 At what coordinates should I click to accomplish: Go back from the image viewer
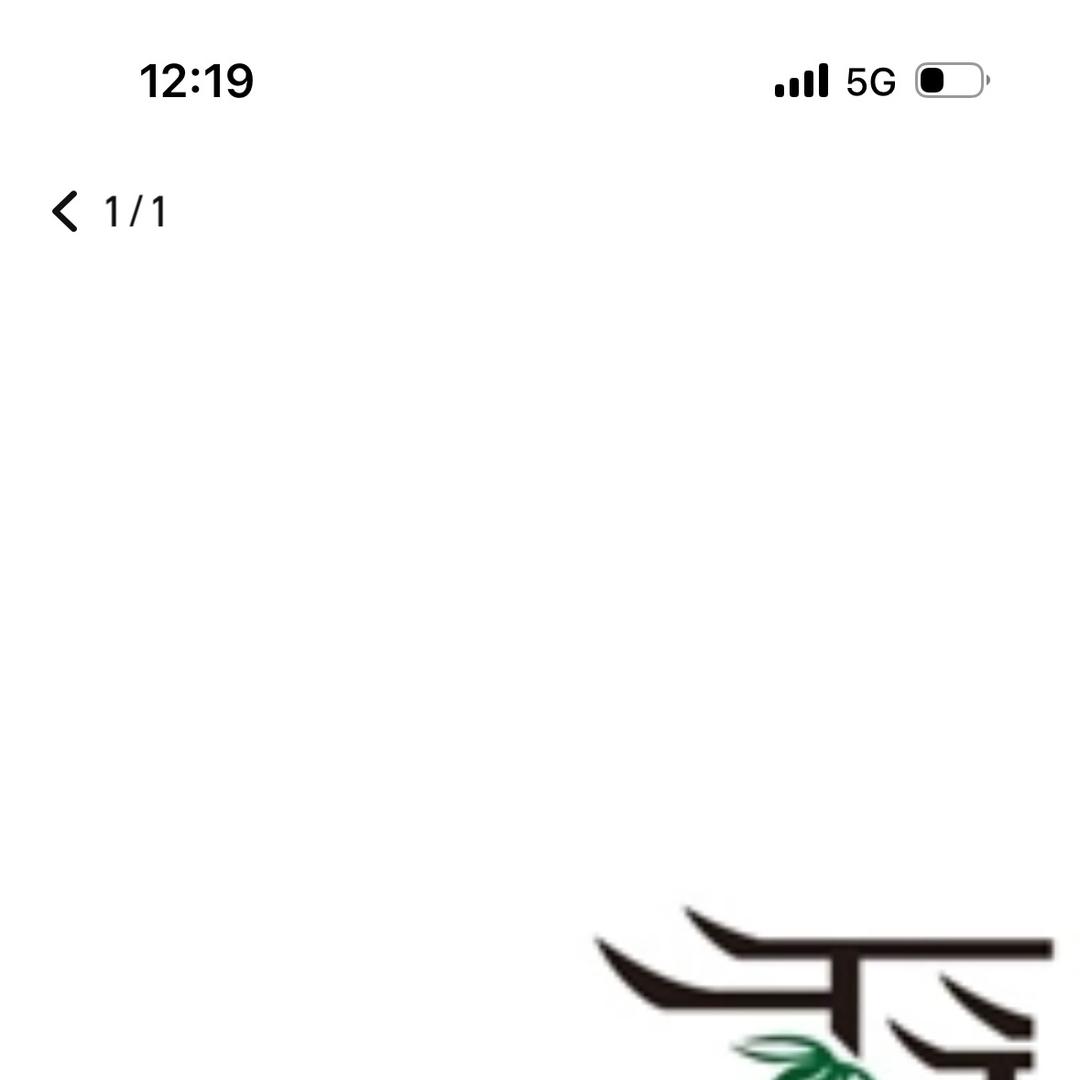click(x=65, y=212)
